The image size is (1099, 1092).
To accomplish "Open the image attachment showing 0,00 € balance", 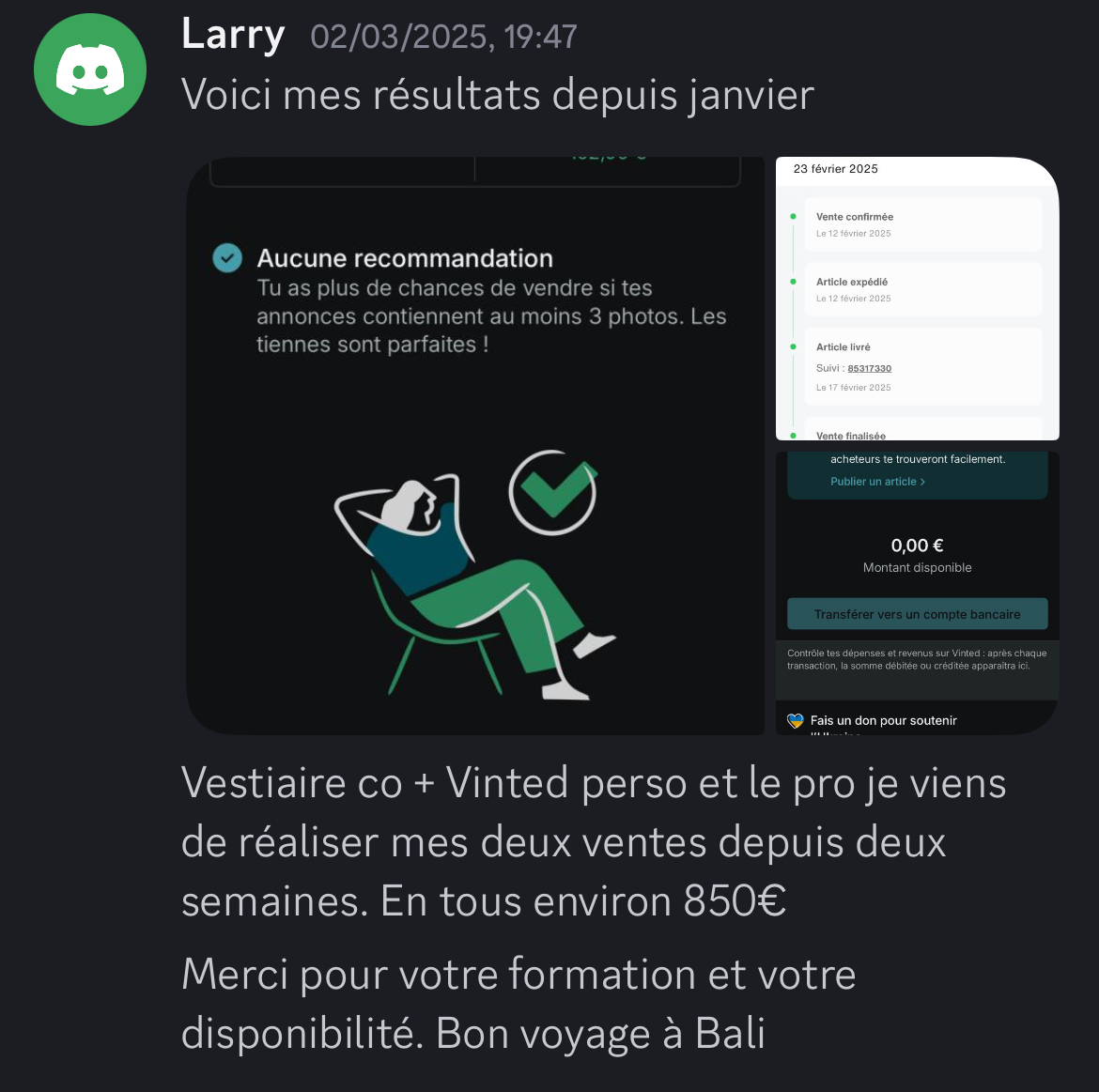I will coord(917,592).
